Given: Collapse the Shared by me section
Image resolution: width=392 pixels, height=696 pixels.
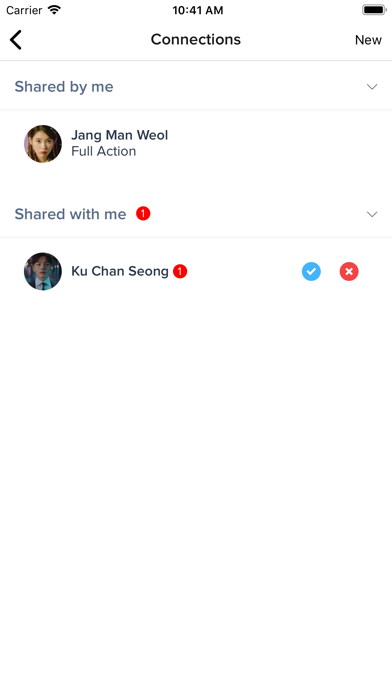Looking at the screenshot, I should (x=372, y=87).
